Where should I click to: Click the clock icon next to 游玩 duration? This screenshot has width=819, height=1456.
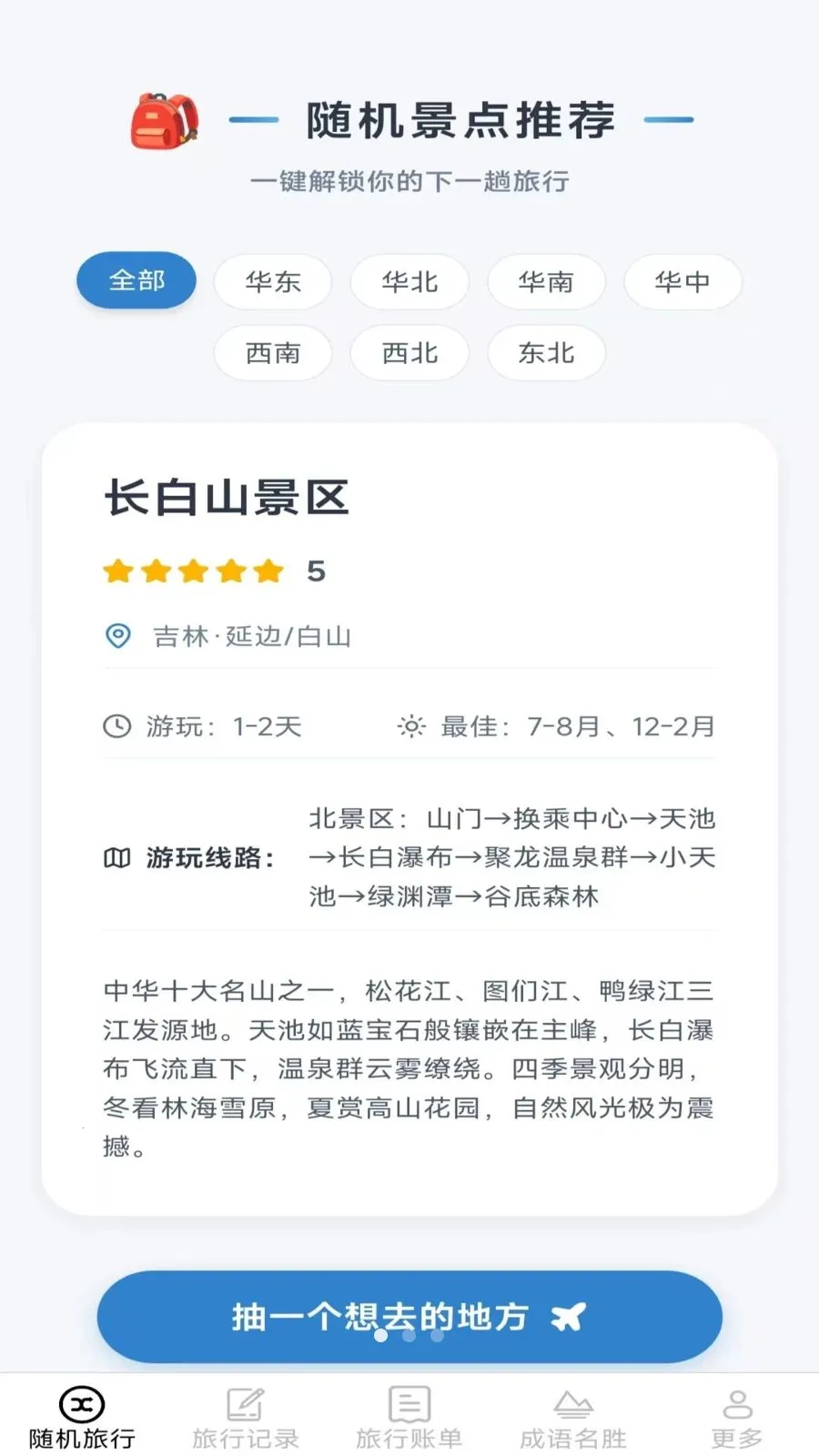(117, 726)
